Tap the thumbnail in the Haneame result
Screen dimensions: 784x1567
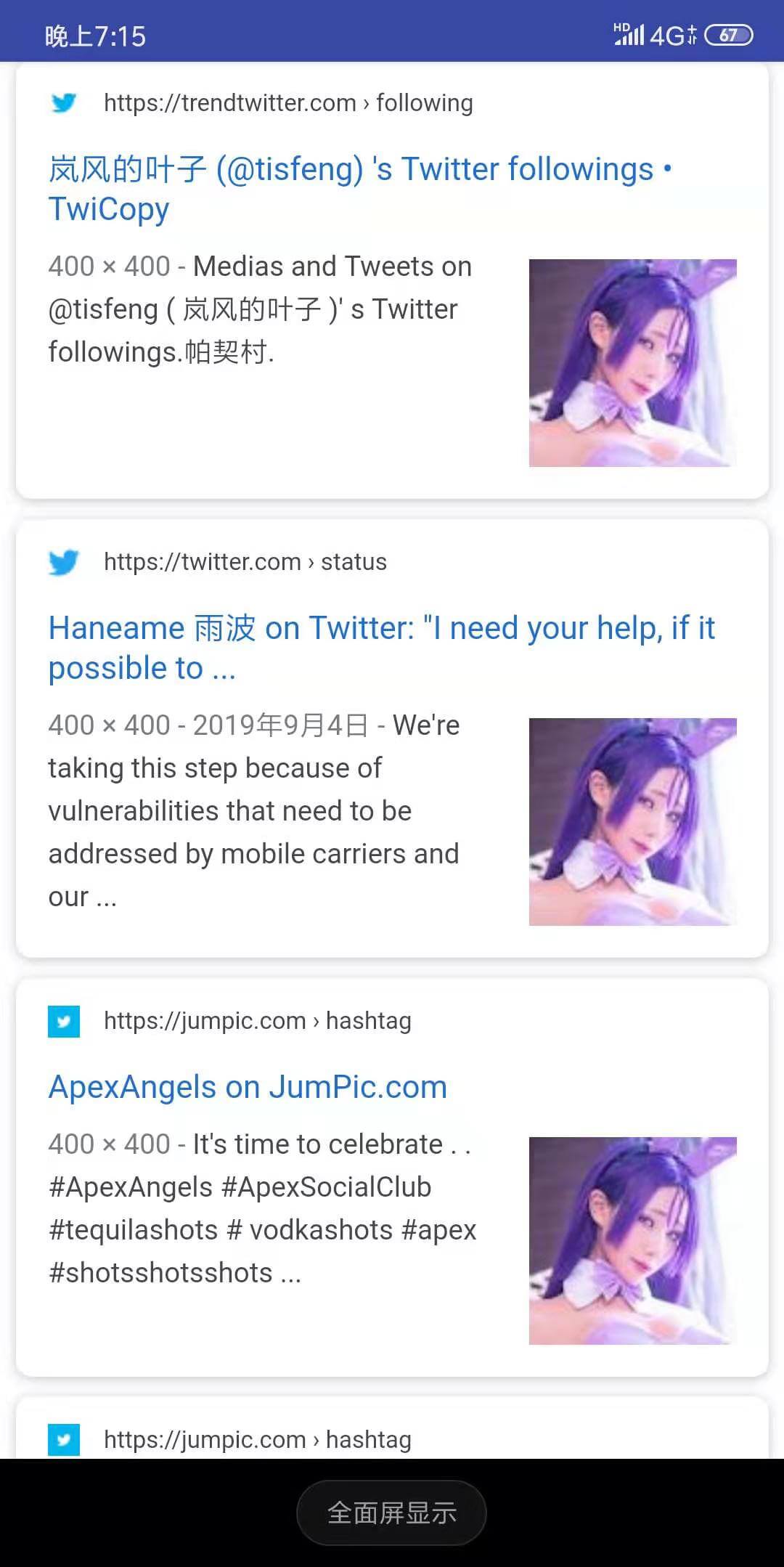tap(632, 821)
